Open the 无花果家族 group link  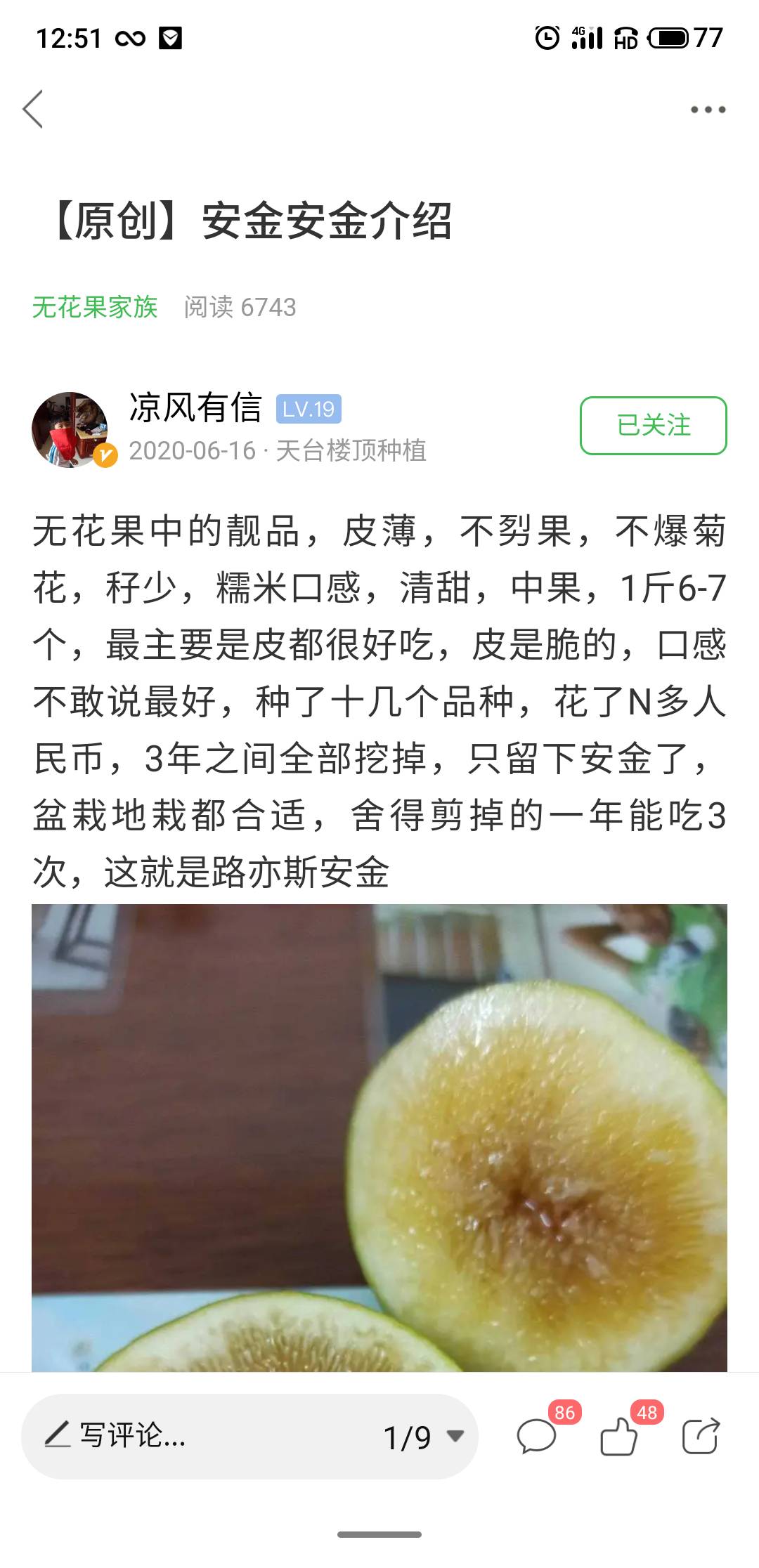[x=95, y=307]
